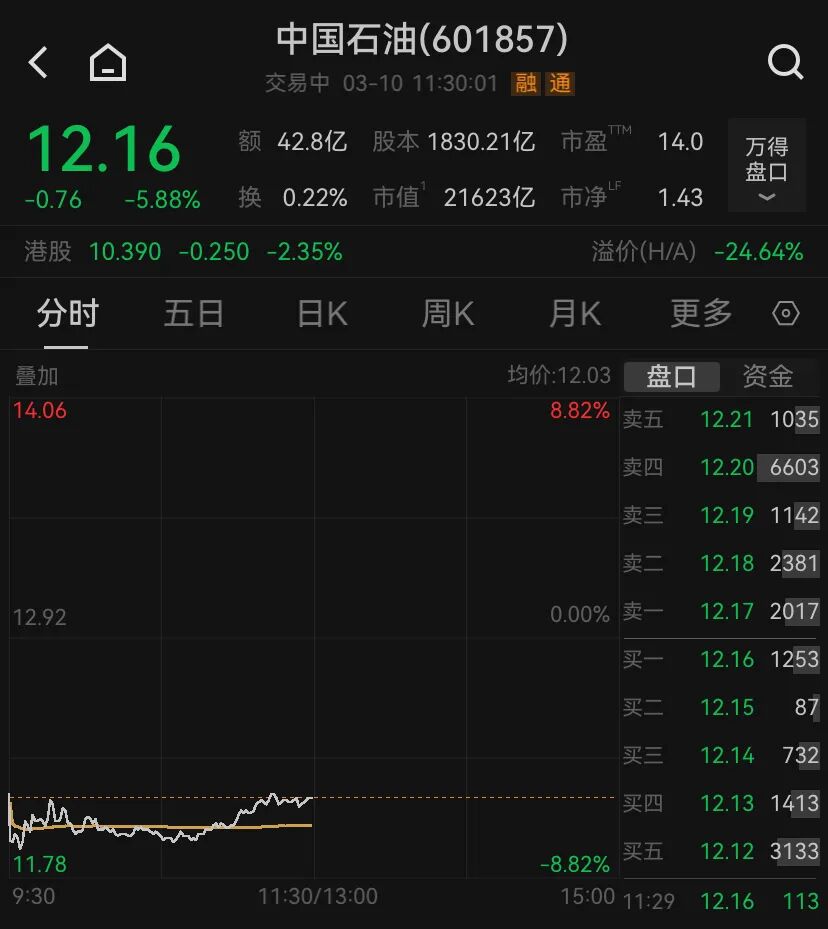Select the 月K monthly chart tab
Viewport: 828px width, 929px height.
(573, 314)
